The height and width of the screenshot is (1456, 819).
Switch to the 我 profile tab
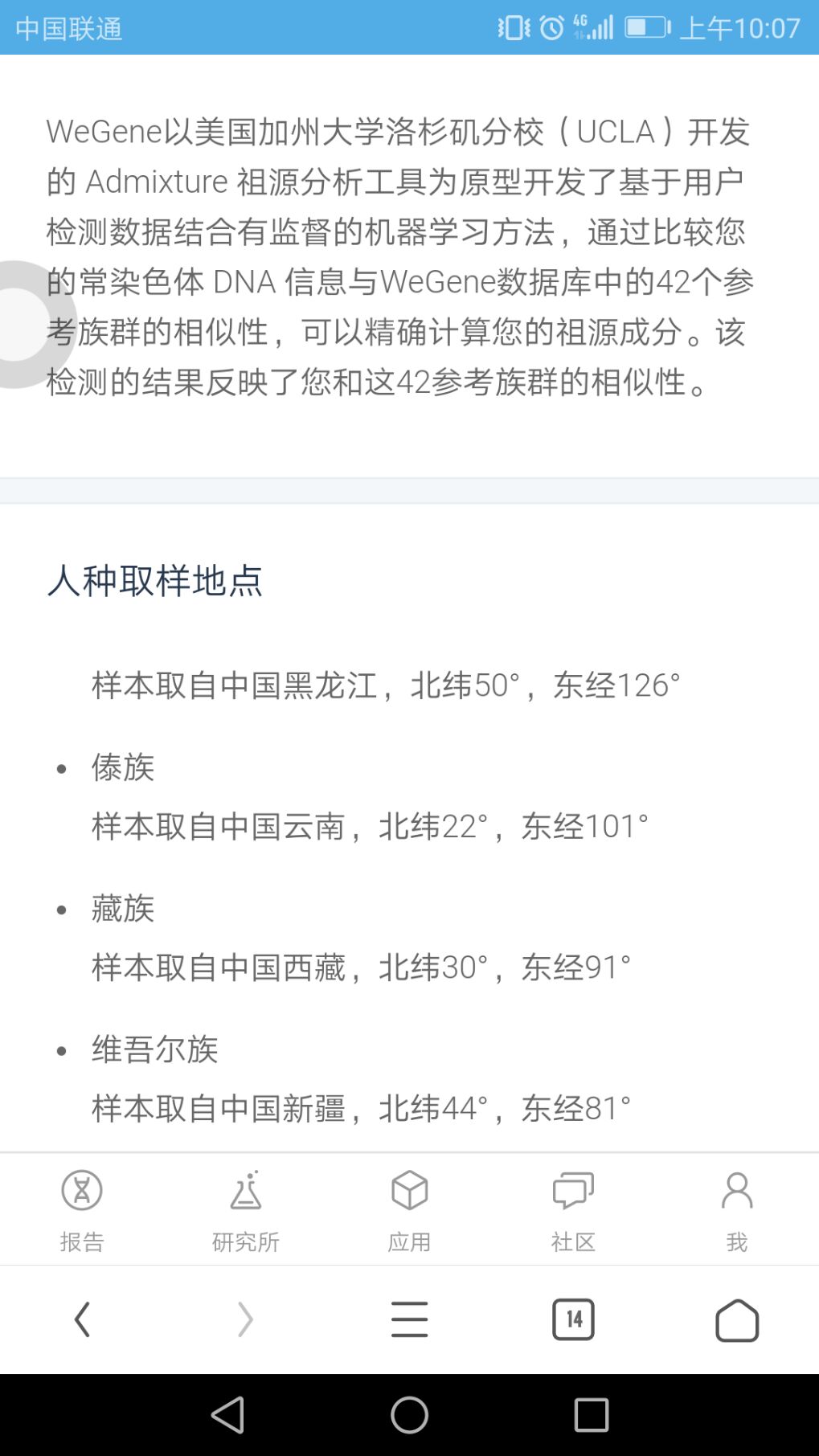coord(737,1211)
